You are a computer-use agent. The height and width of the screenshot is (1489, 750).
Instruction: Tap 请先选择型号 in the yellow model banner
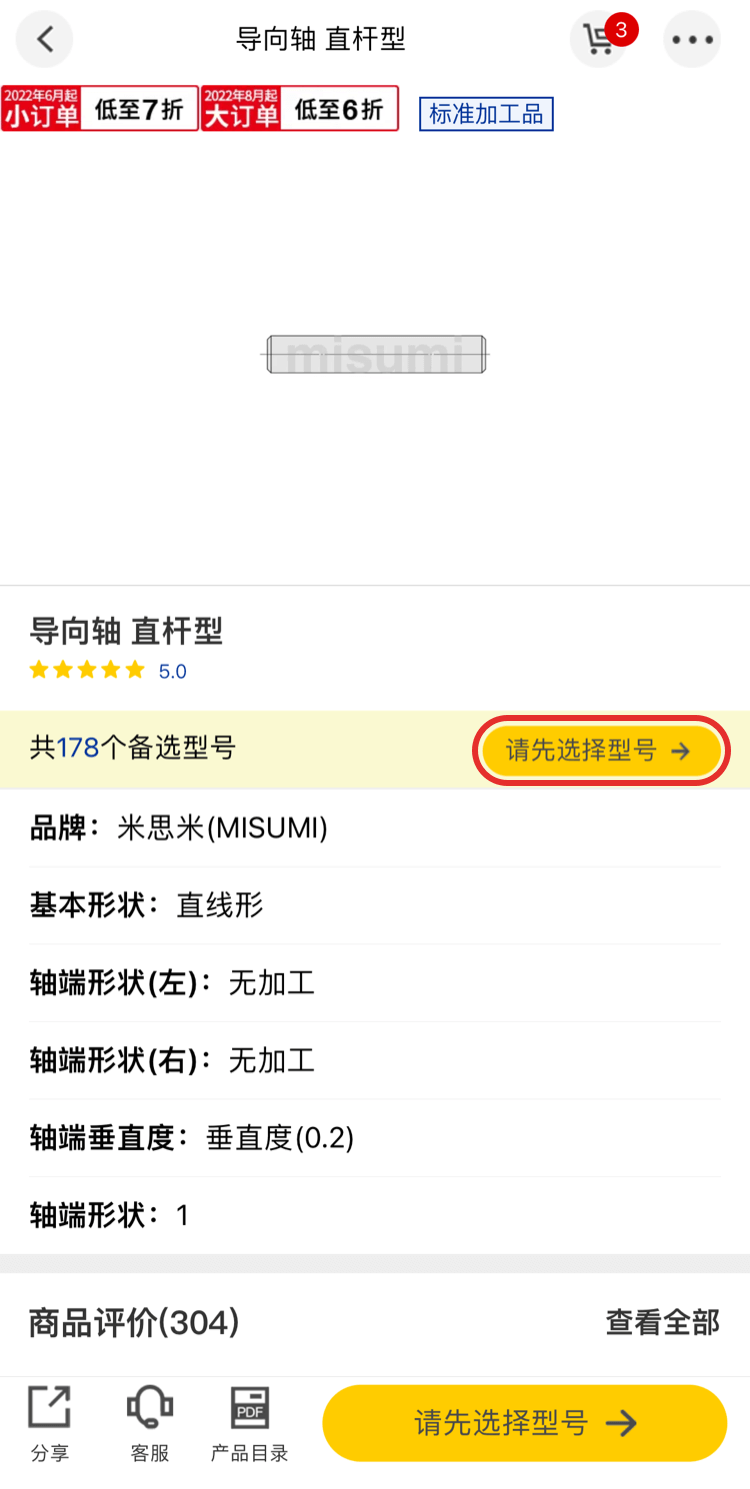click(x=599, y=751)
